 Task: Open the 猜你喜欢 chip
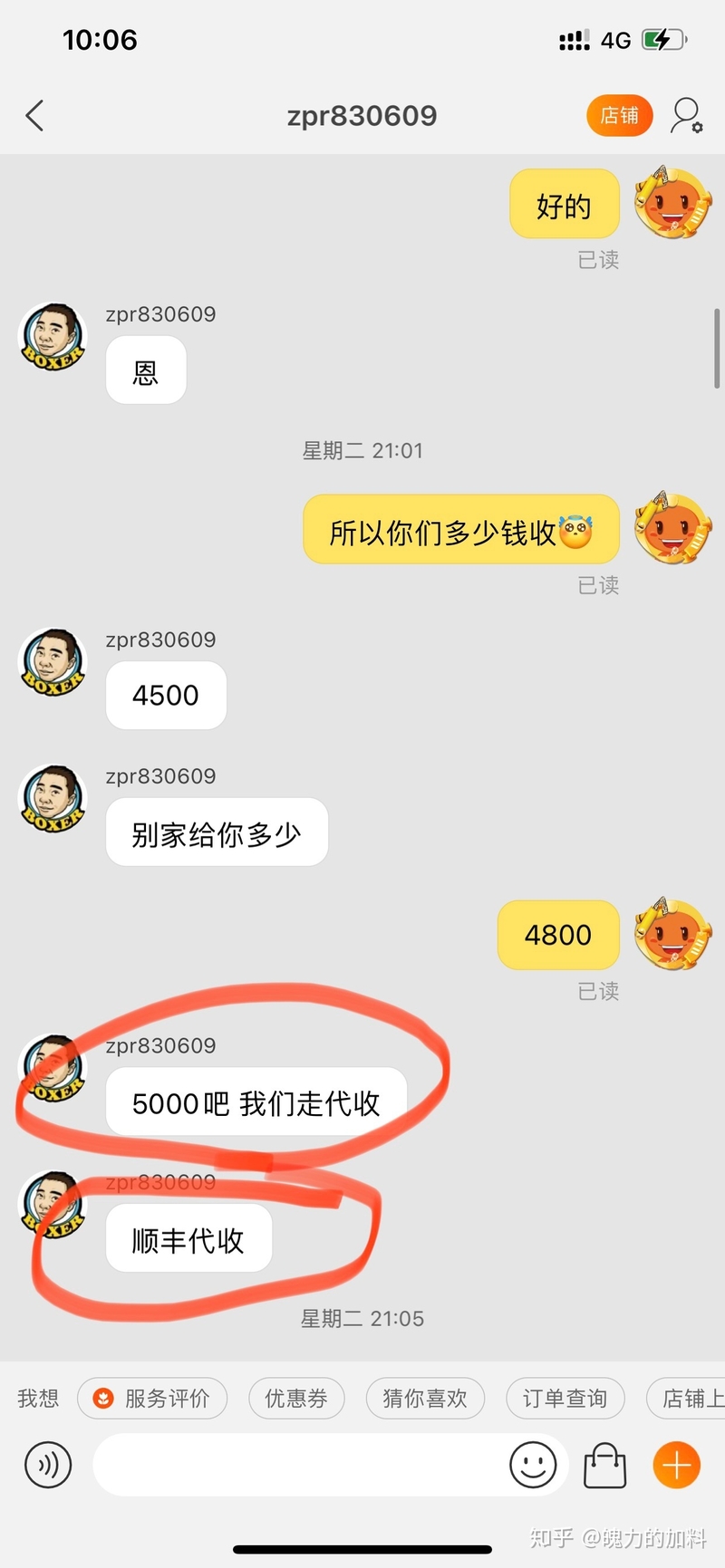click(x=425, y=1399)
